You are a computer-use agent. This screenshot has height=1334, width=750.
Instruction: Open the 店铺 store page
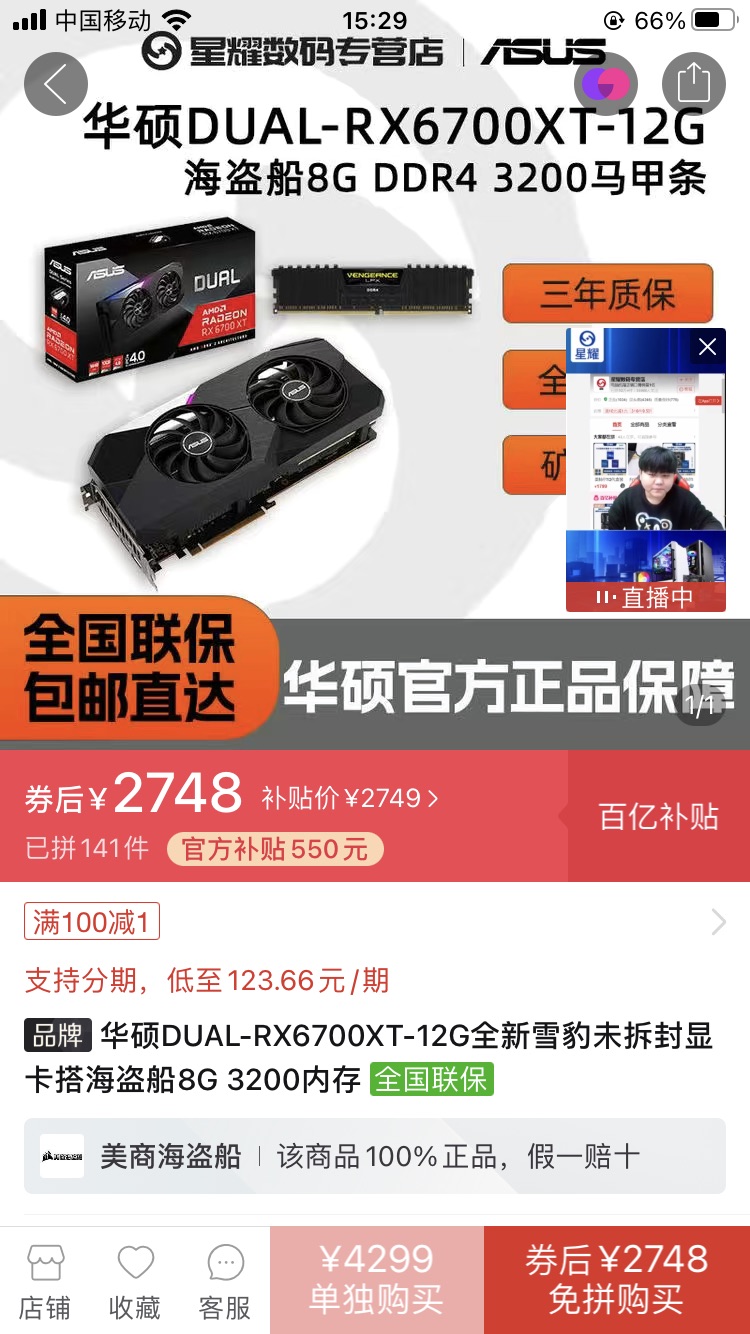tap(42, 1280)
